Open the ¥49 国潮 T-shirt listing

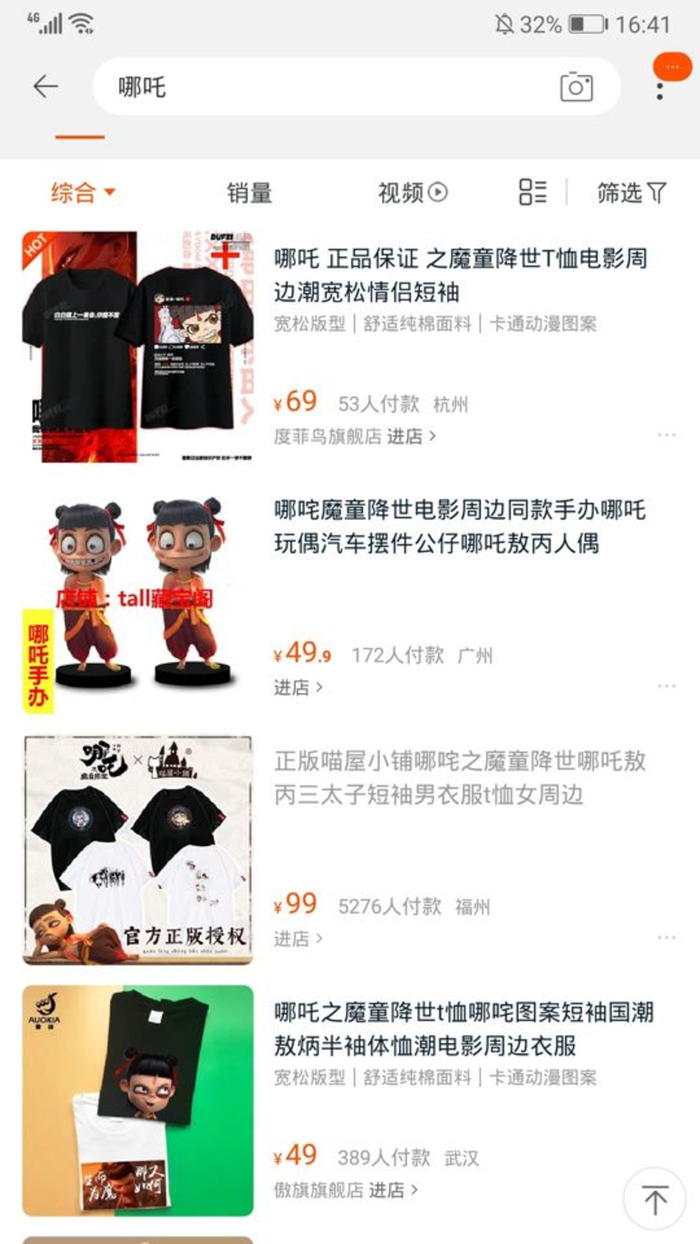point(460,1029)
